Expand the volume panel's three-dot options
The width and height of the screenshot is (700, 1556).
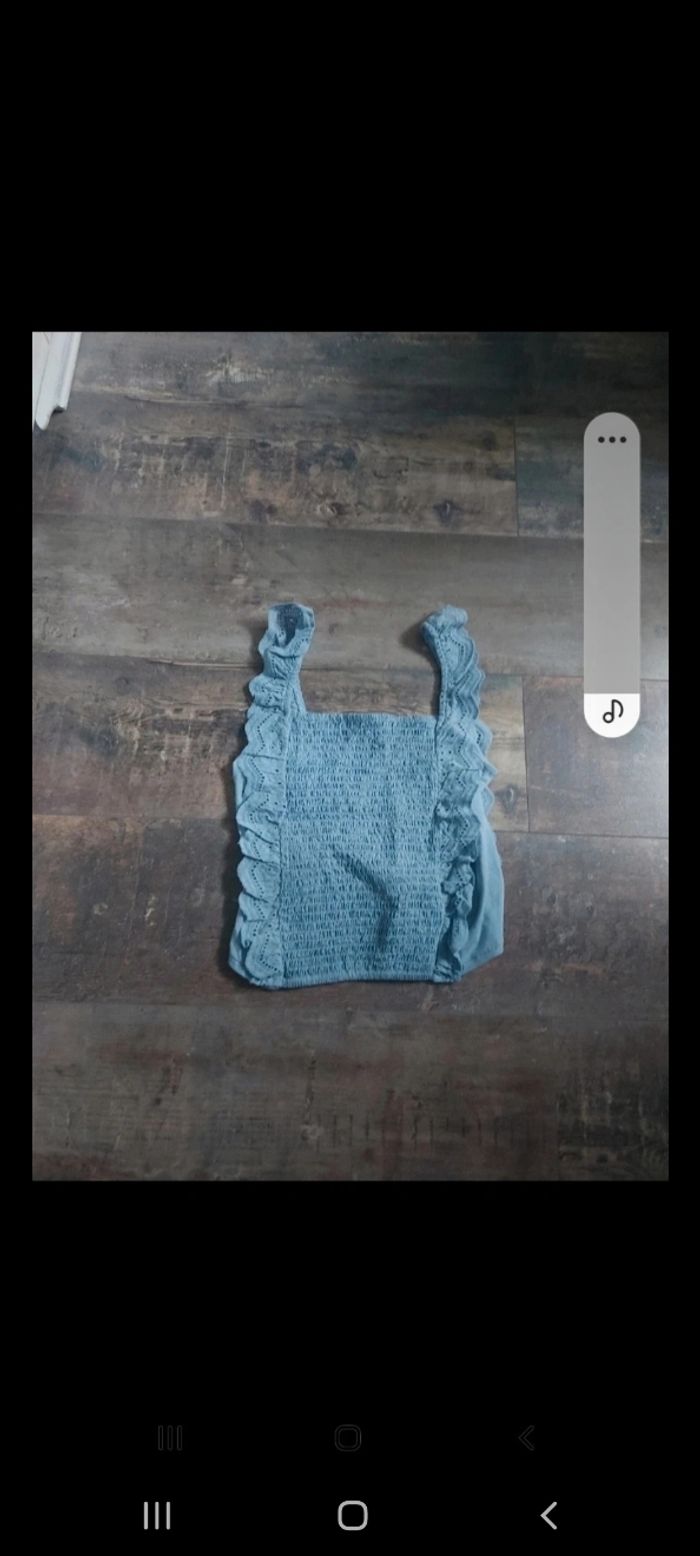click(x=611, y=440)
